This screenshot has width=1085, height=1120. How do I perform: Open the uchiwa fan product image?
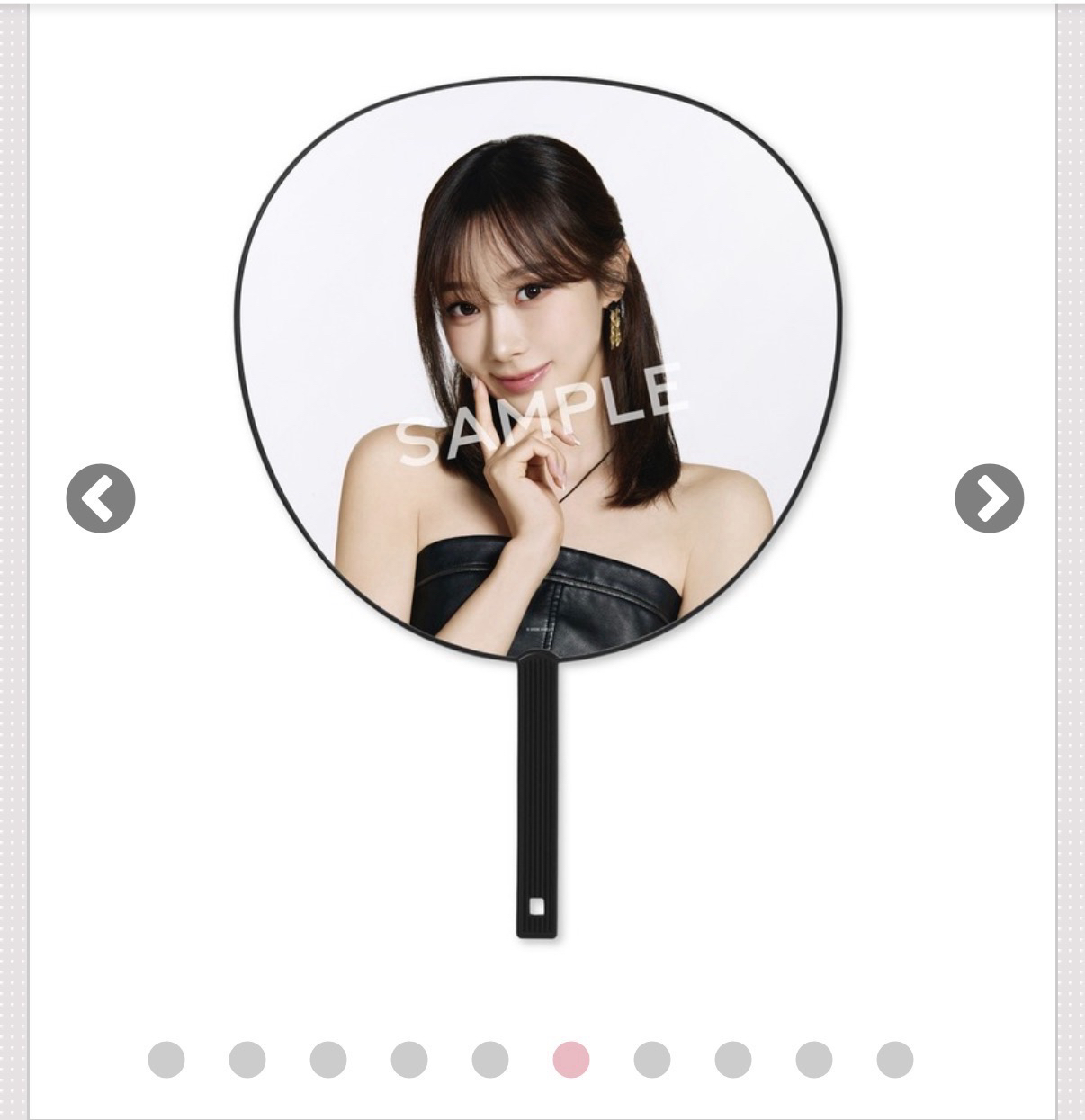[538, 405]
